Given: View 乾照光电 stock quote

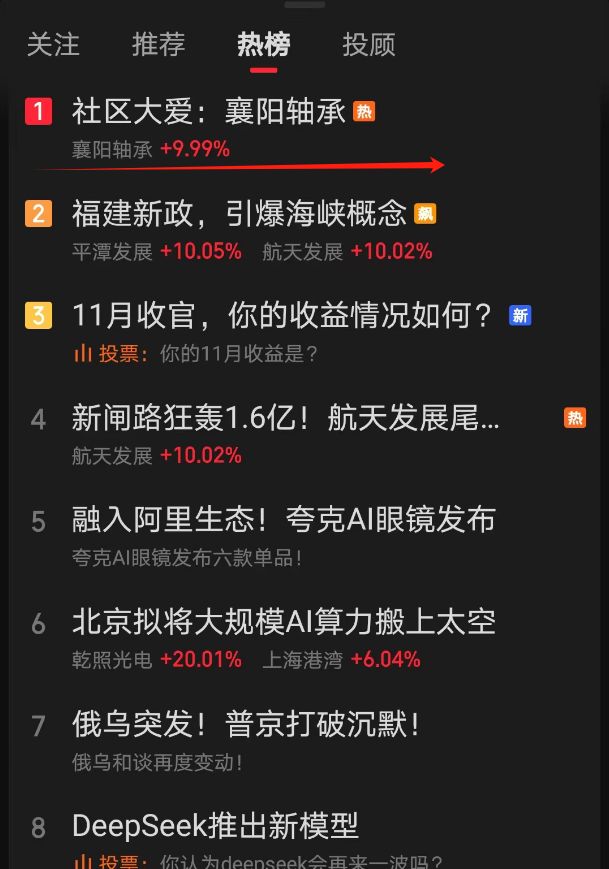Looking at the screenshot, I should click(112, 660).
